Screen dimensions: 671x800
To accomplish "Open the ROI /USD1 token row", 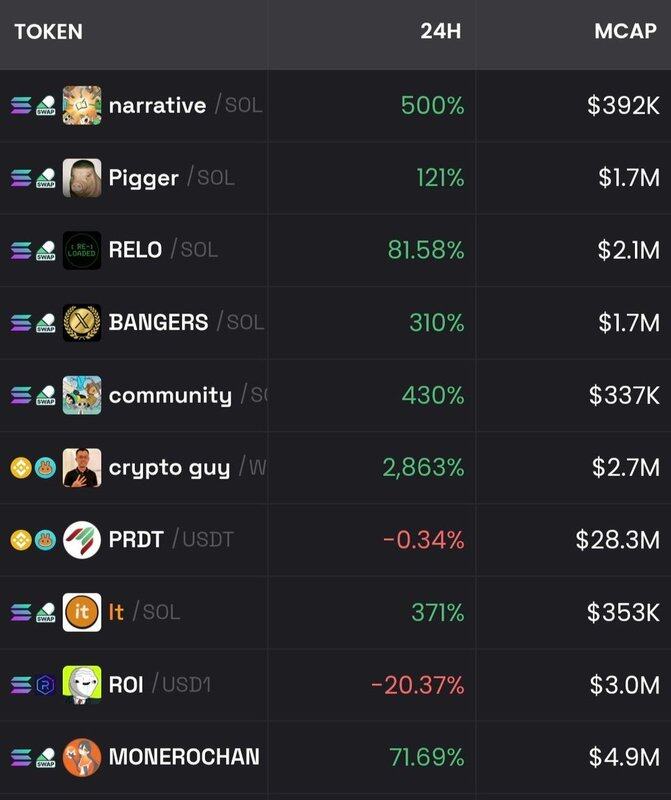I will [x=126, y=685].
